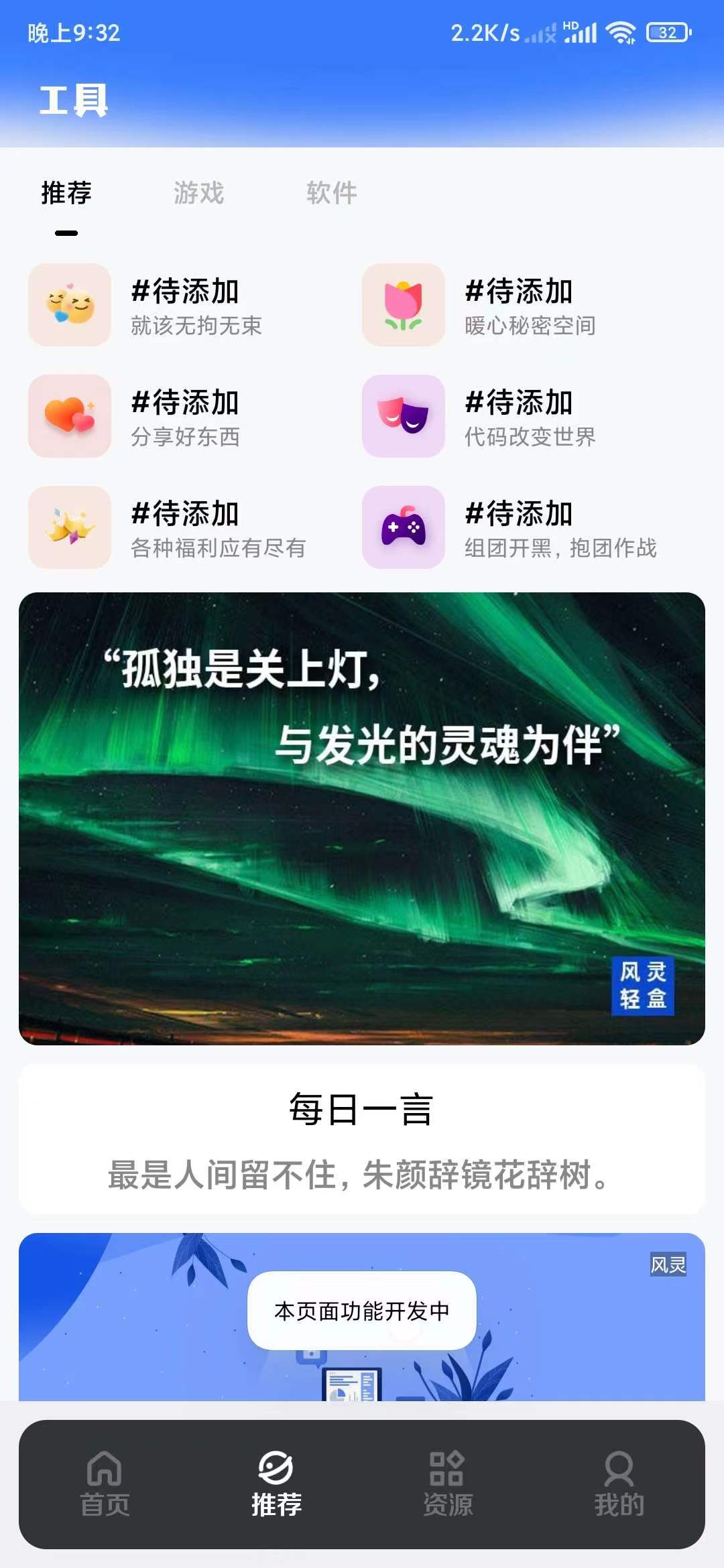Tap the purple gamepad icon for 组团开黑

403,529
